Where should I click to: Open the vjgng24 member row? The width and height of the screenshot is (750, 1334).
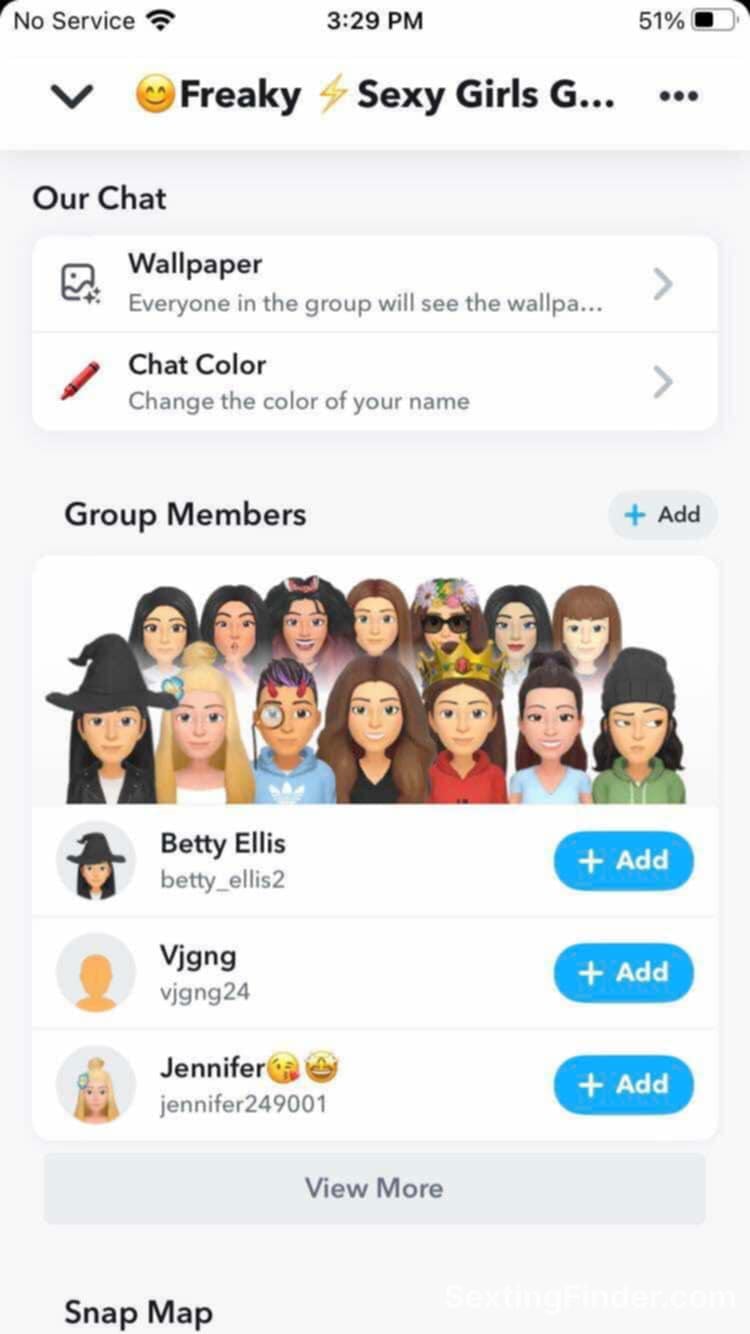click(300, 972)
